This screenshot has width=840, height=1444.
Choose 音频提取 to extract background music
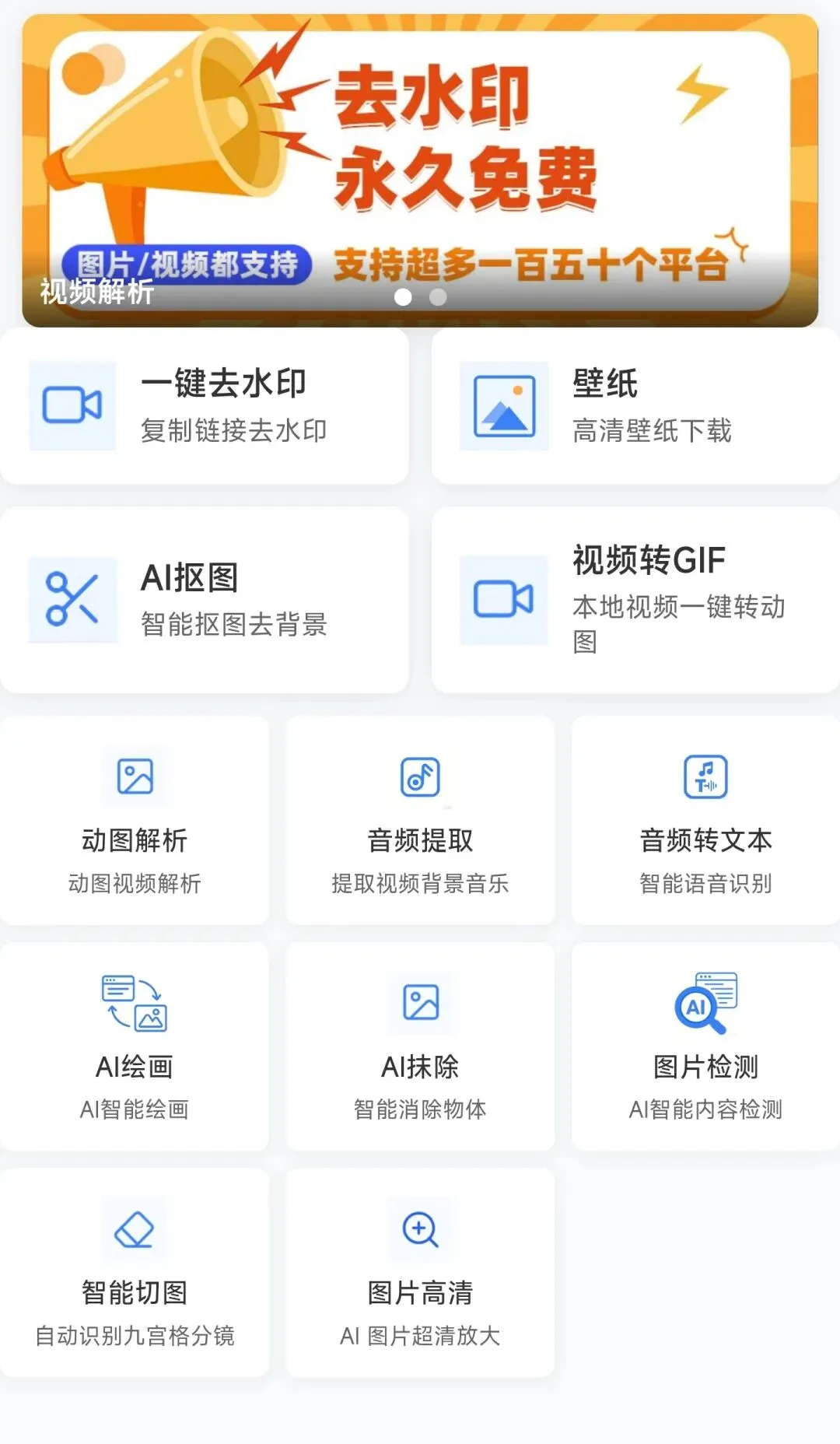(420, 821)
